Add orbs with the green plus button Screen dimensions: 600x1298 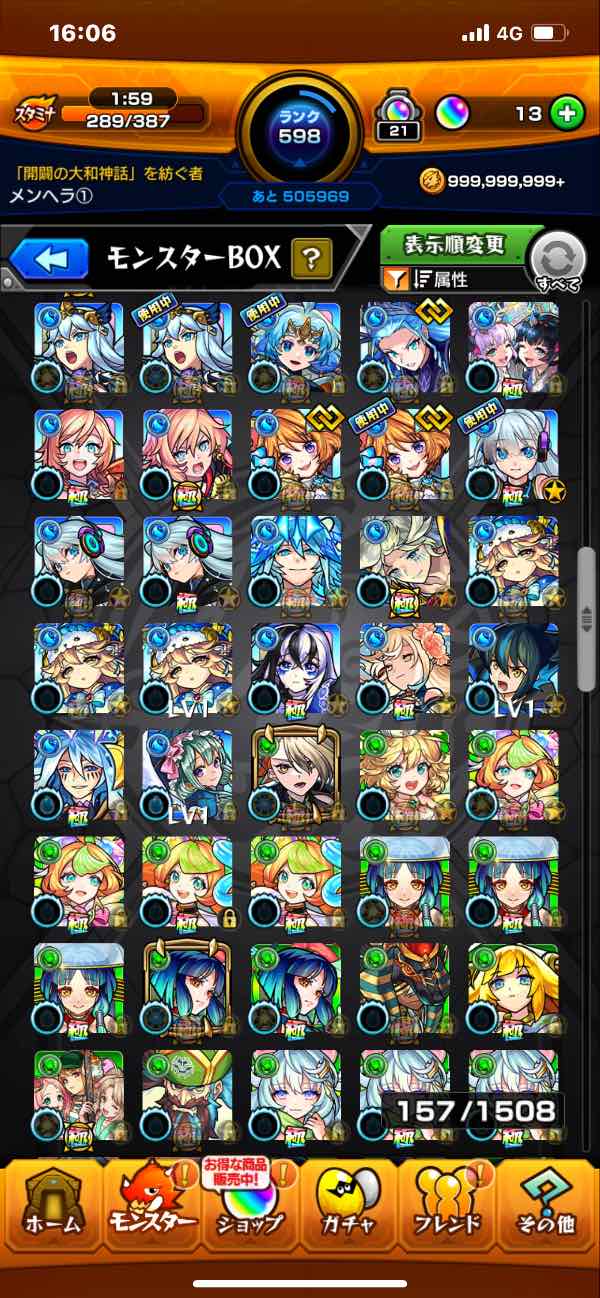click(x=567, y=114)
